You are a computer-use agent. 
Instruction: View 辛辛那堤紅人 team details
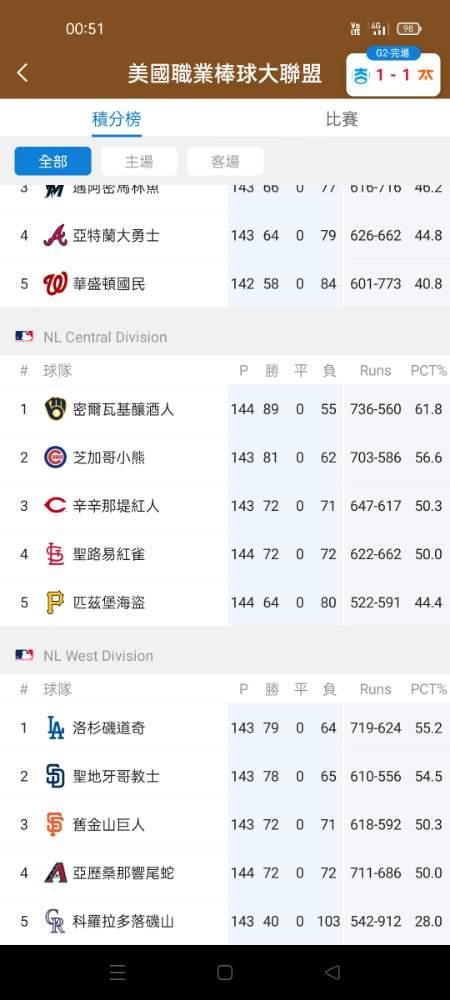(x=225, y=506)
